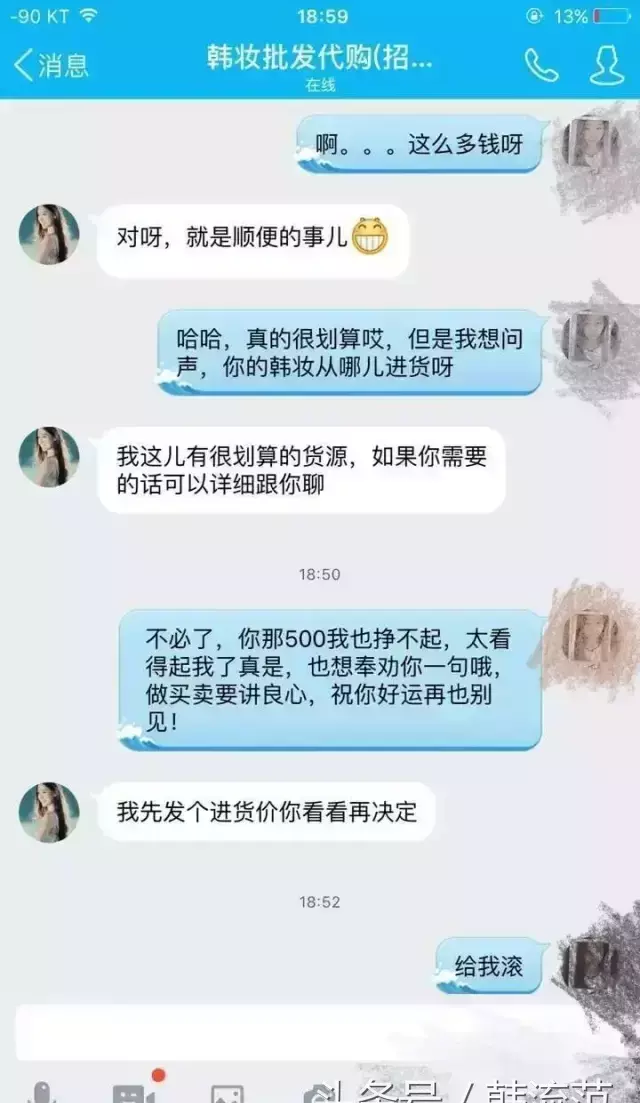Tap the microphone voice message icon
The height and width of the screenshot is (1103, 640).
coord(41,1092)
